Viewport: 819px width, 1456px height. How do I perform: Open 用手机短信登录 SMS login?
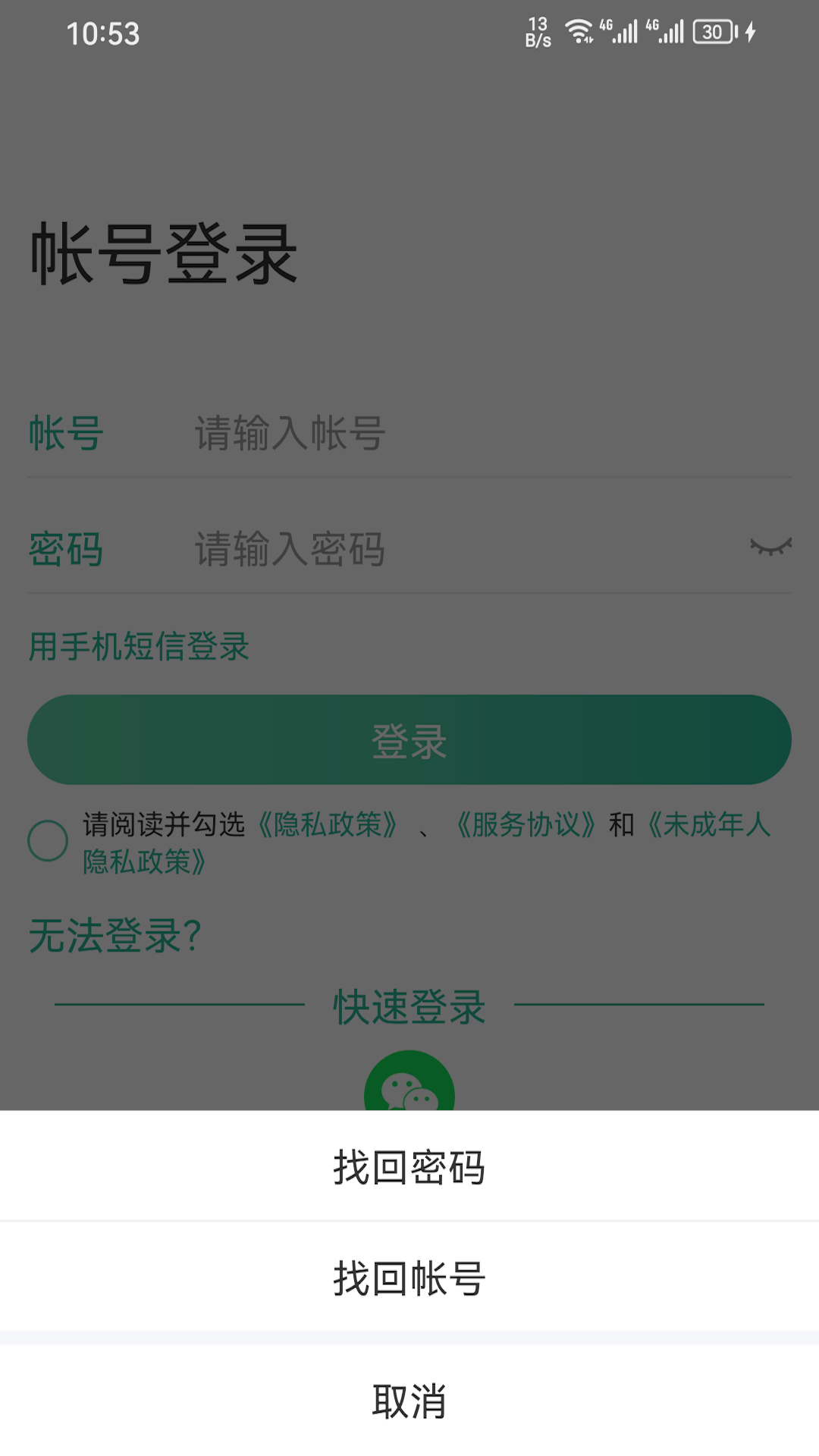click(x=138, y=645)
